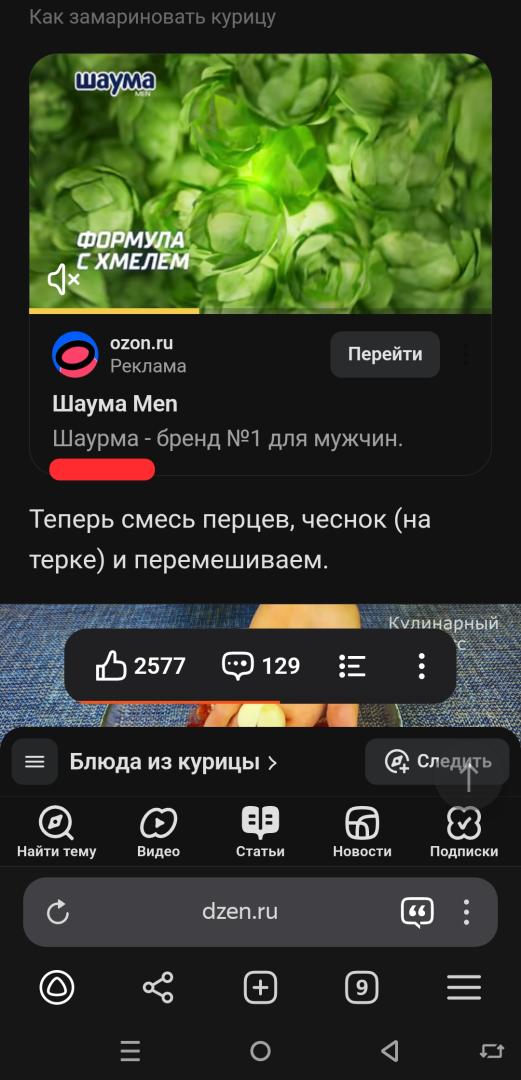Image resolution: width=521 pixels, height=1080 pixels.
Task: Jump to top with the up arrow
Action: [469, 777]
